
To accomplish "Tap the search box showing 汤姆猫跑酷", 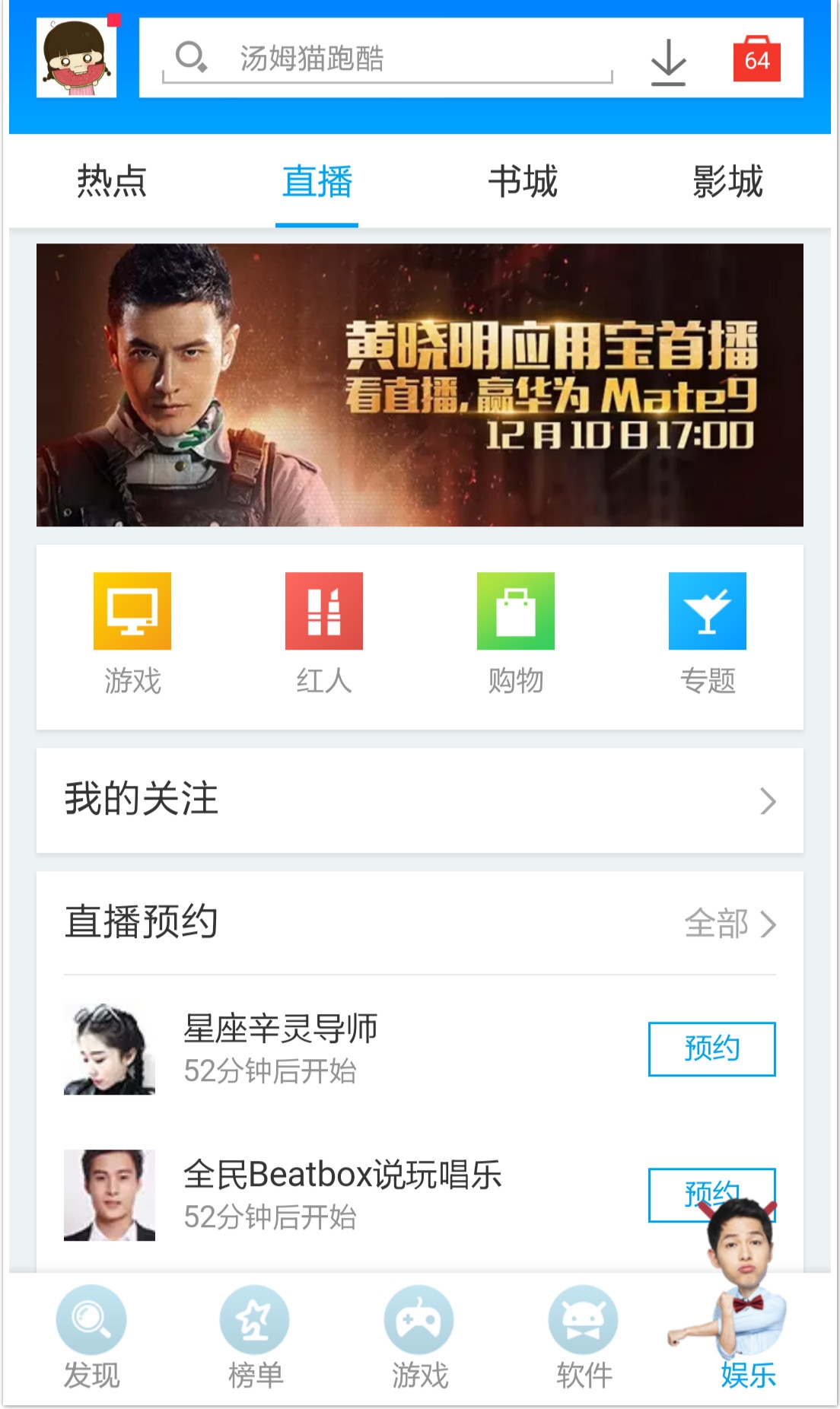I will click(387, 59).
